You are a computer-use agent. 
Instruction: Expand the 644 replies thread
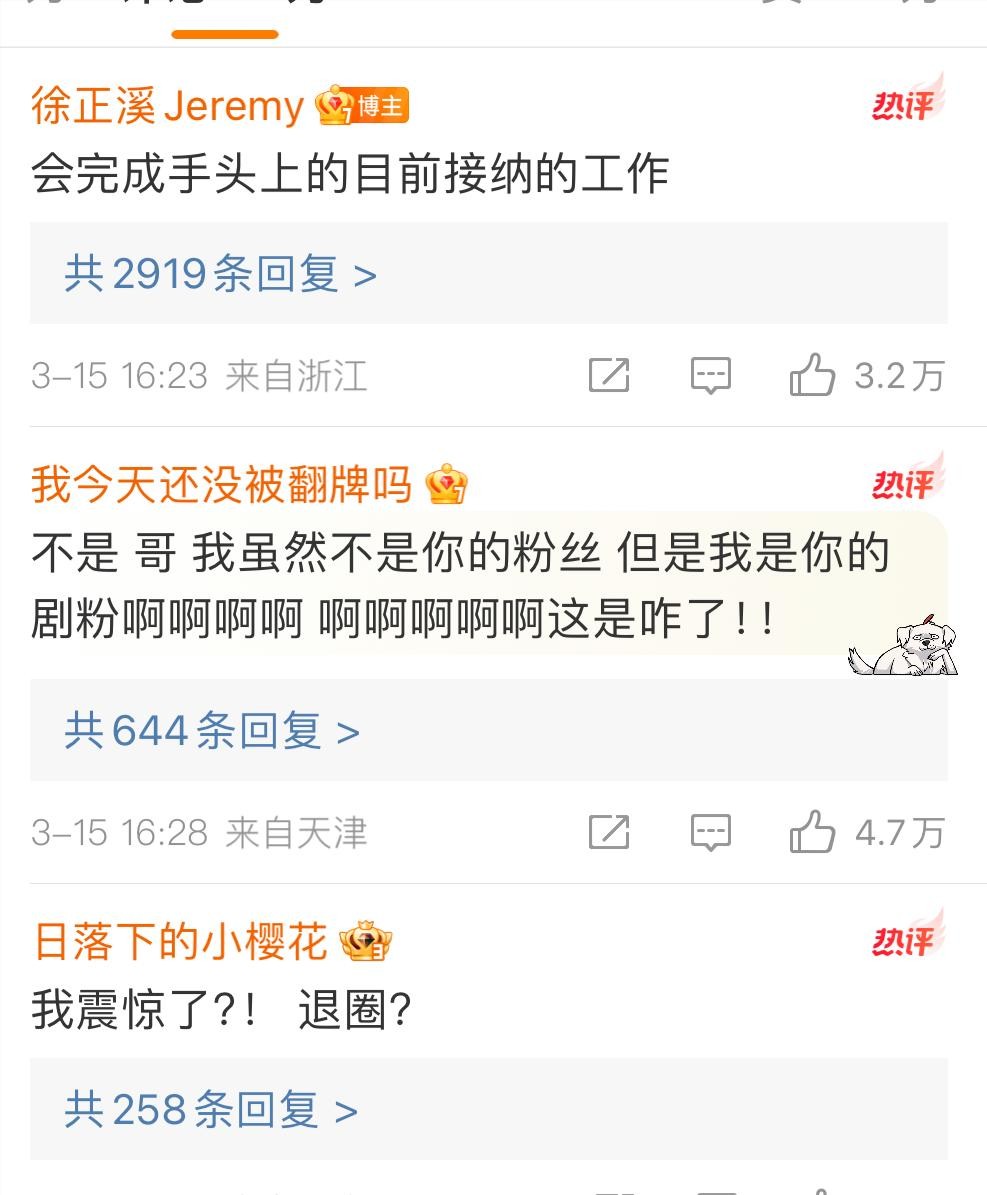211,731
